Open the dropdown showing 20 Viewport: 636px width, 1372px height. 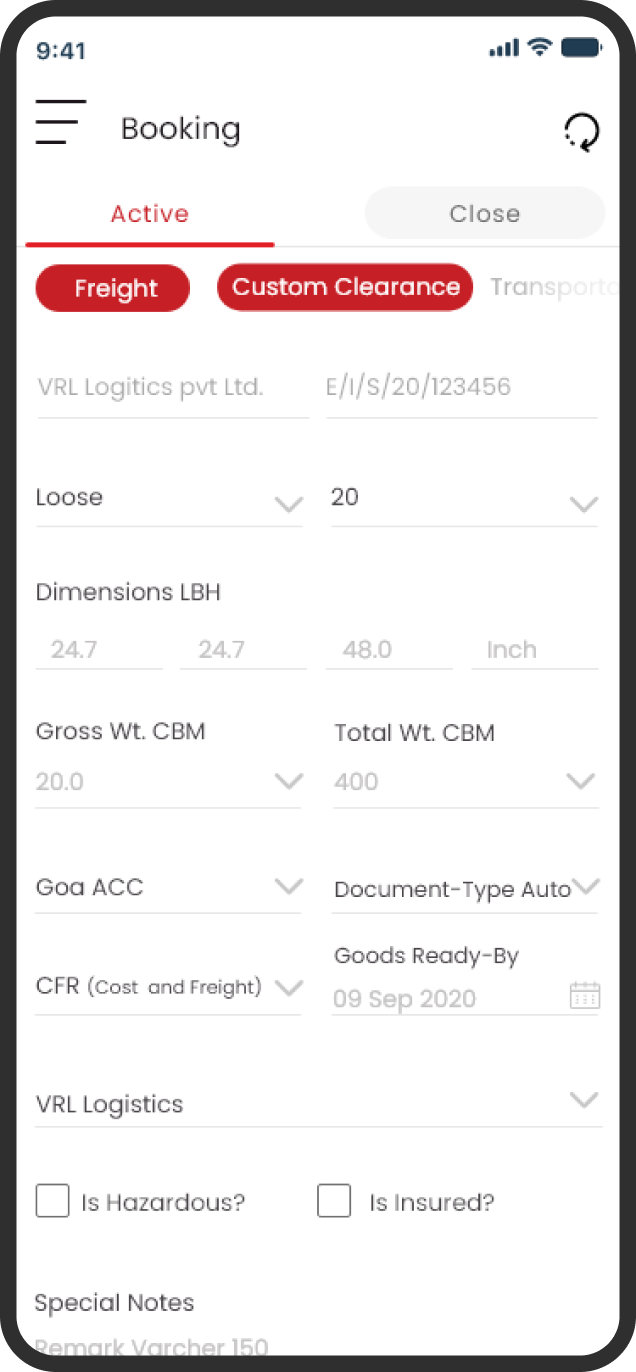pos(464,501)
